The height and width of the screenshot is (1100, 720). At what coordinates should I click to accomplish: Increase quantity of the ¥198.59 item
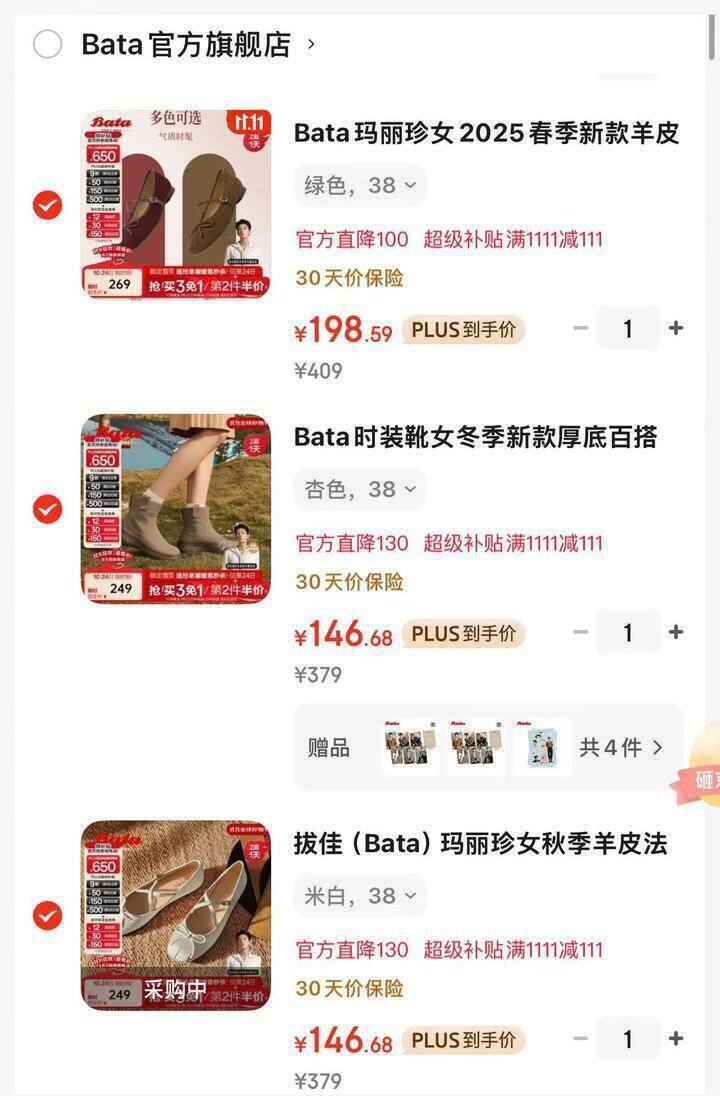pos(676,328)
